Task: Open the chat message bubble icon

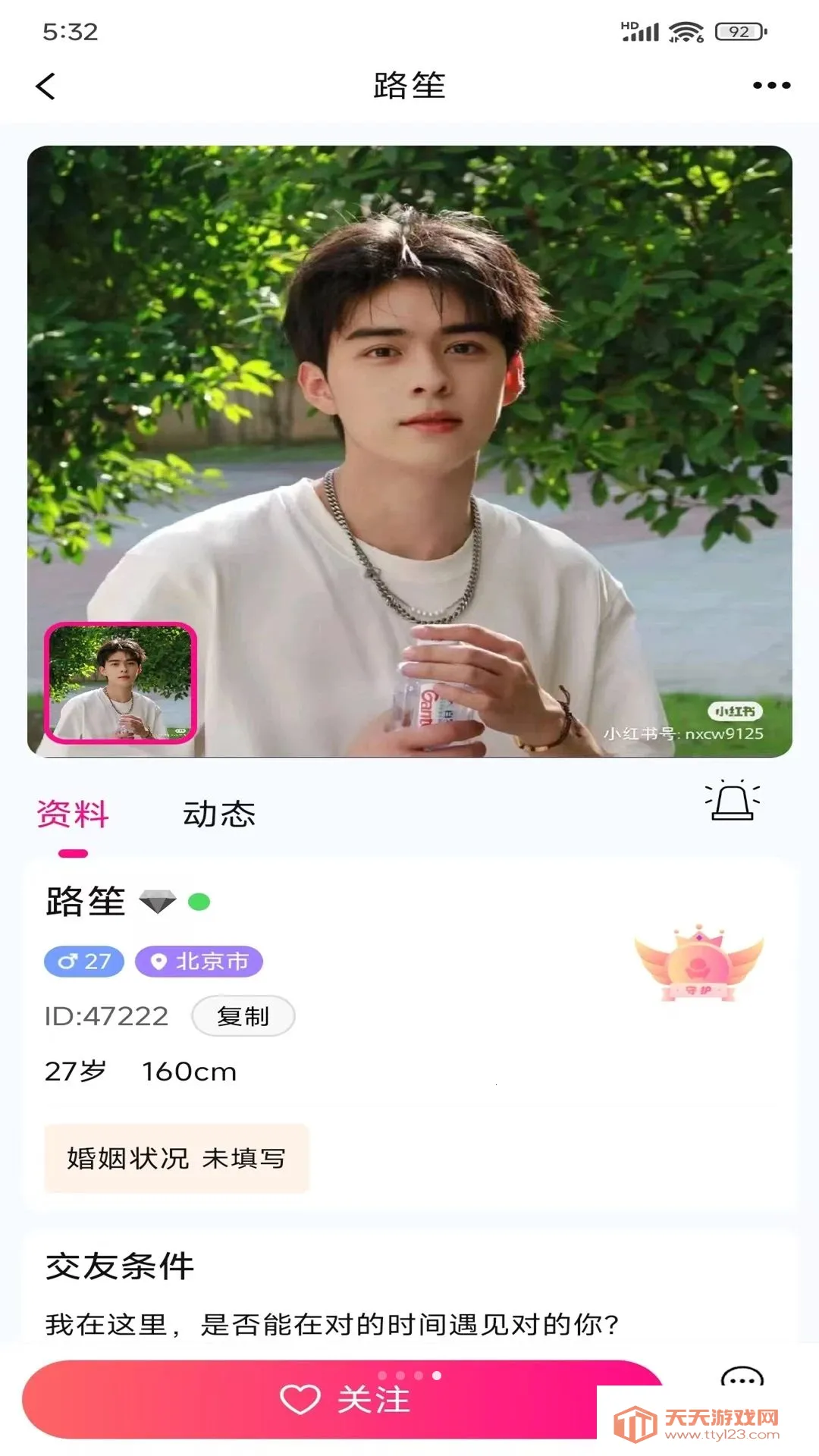Action: [742, 1379]
